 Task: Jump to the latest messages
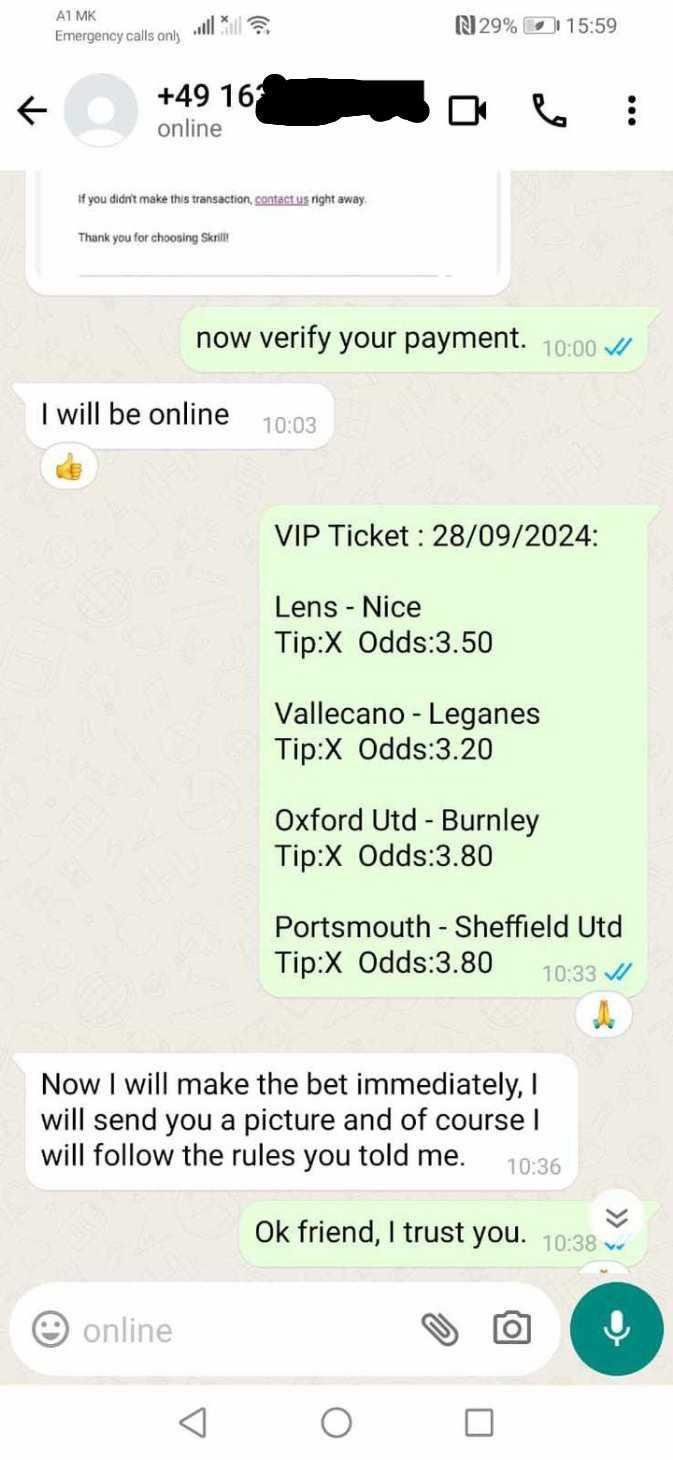[x=618, y=1216]
